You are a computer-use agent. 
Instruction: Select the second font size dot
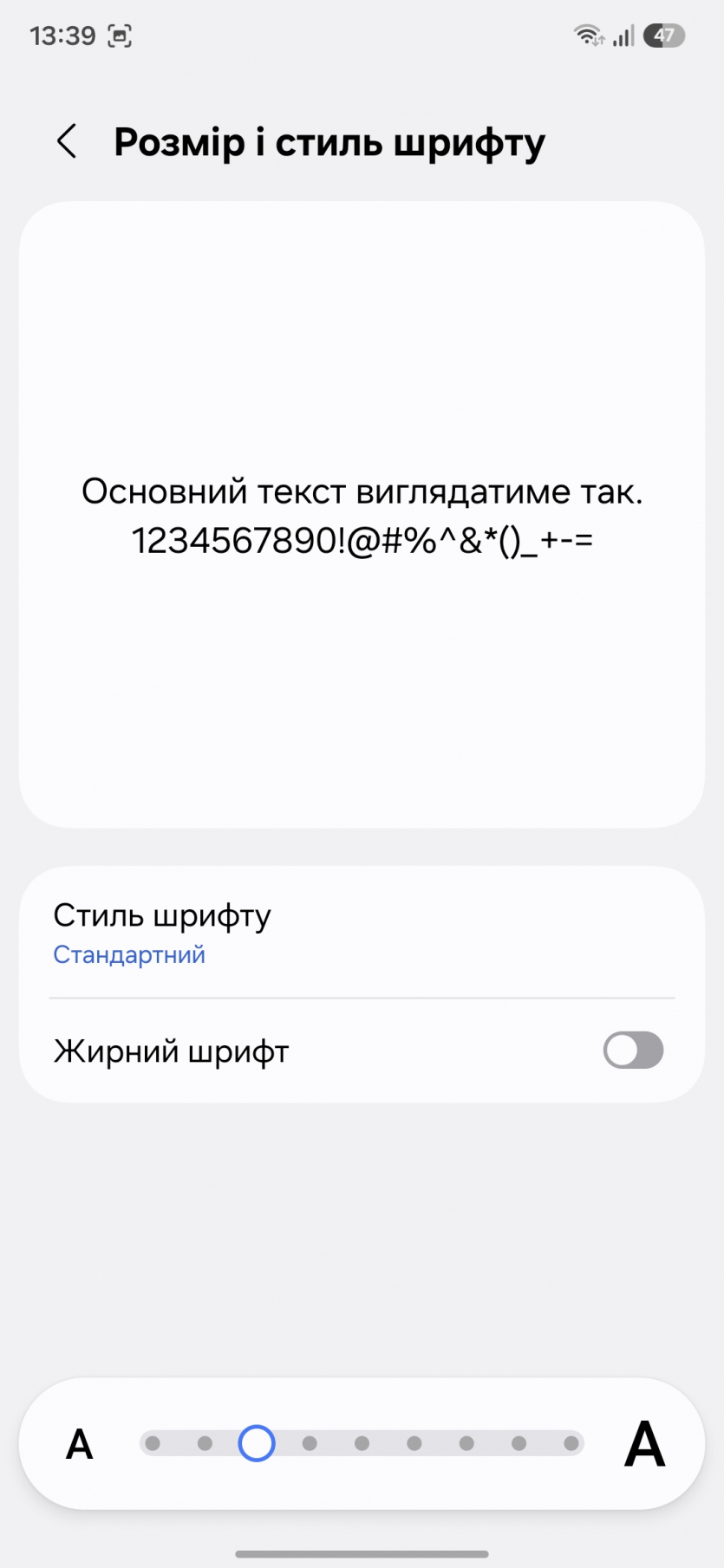pyautogui.click(x=205, y=1443)
